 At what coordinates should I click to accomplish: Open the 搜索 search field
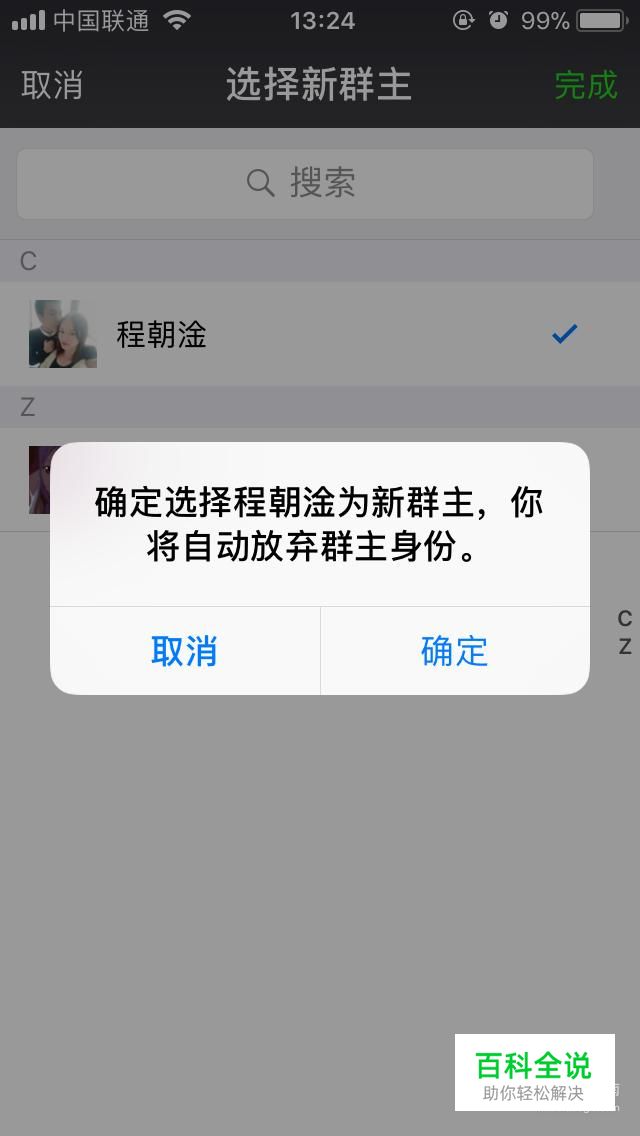tap(304, 183)
